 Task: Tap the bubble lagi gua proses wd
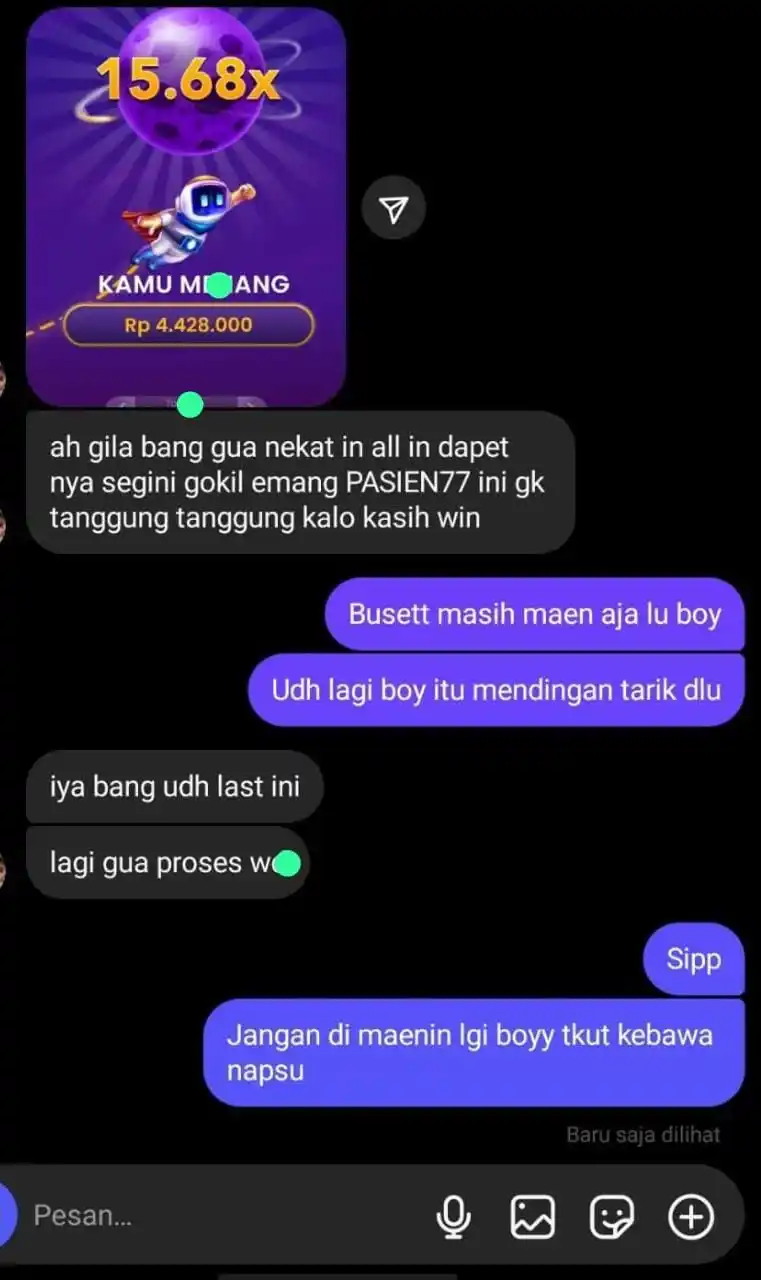pyautogui.click(x=167, y=861)
